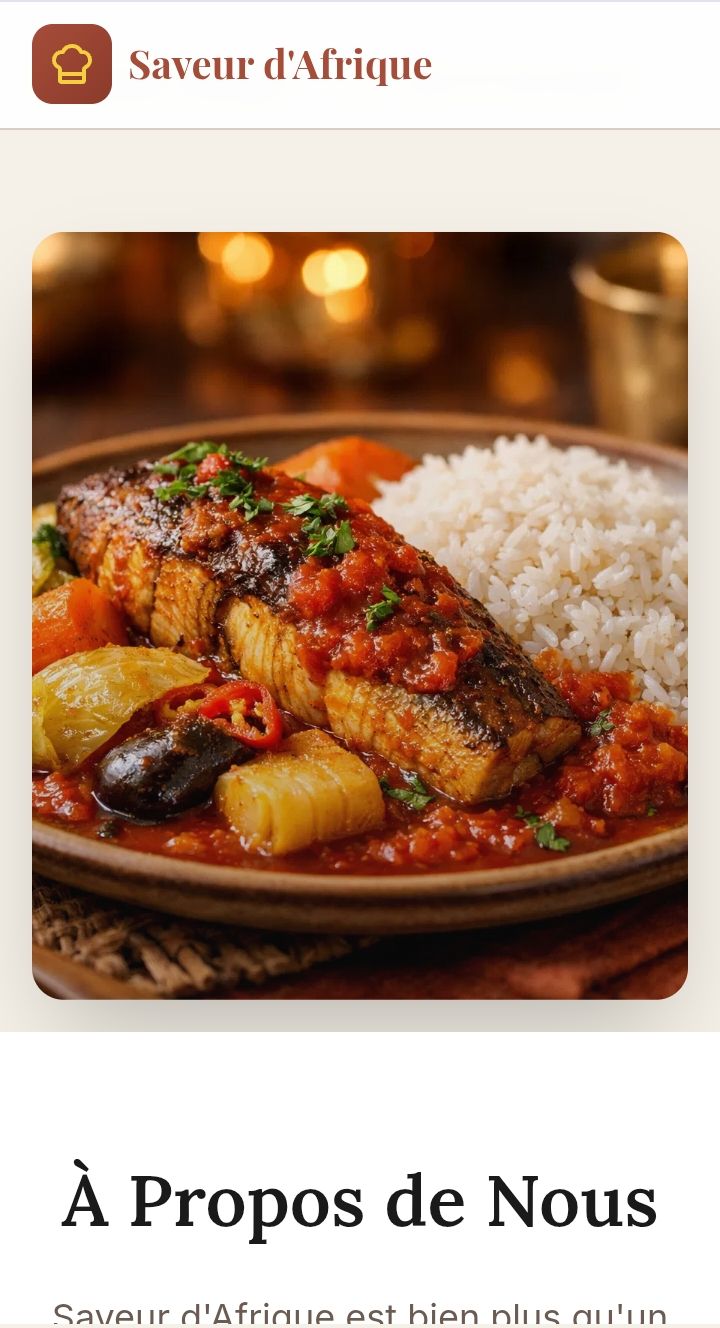This screenshot has height=1328, width=720.
Task: Open the Saveur d'Afrique home link
Action: click(x=232, y=65)
